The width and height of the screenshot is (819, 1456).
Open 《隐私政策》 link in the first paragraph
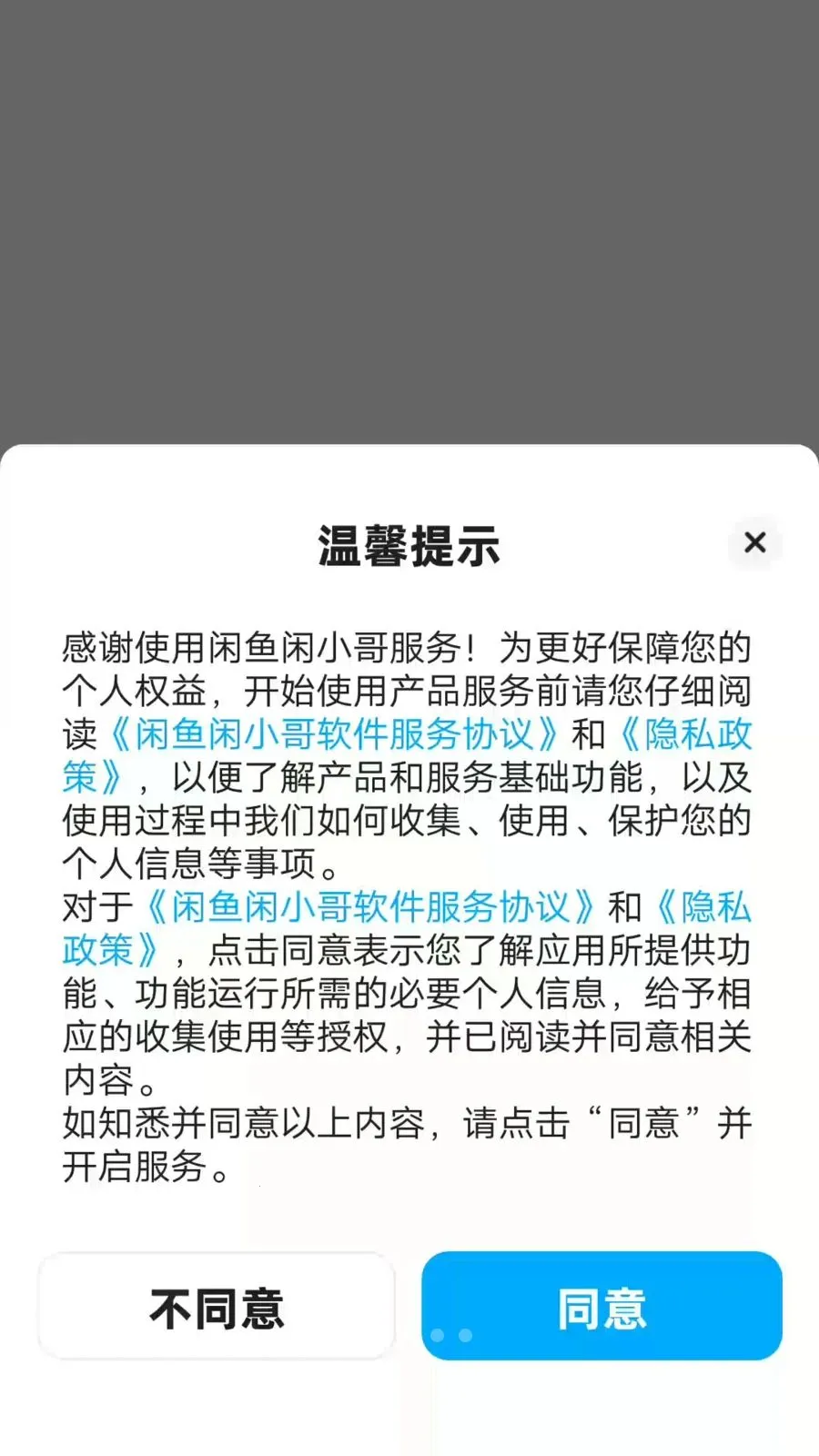[688, 733]
